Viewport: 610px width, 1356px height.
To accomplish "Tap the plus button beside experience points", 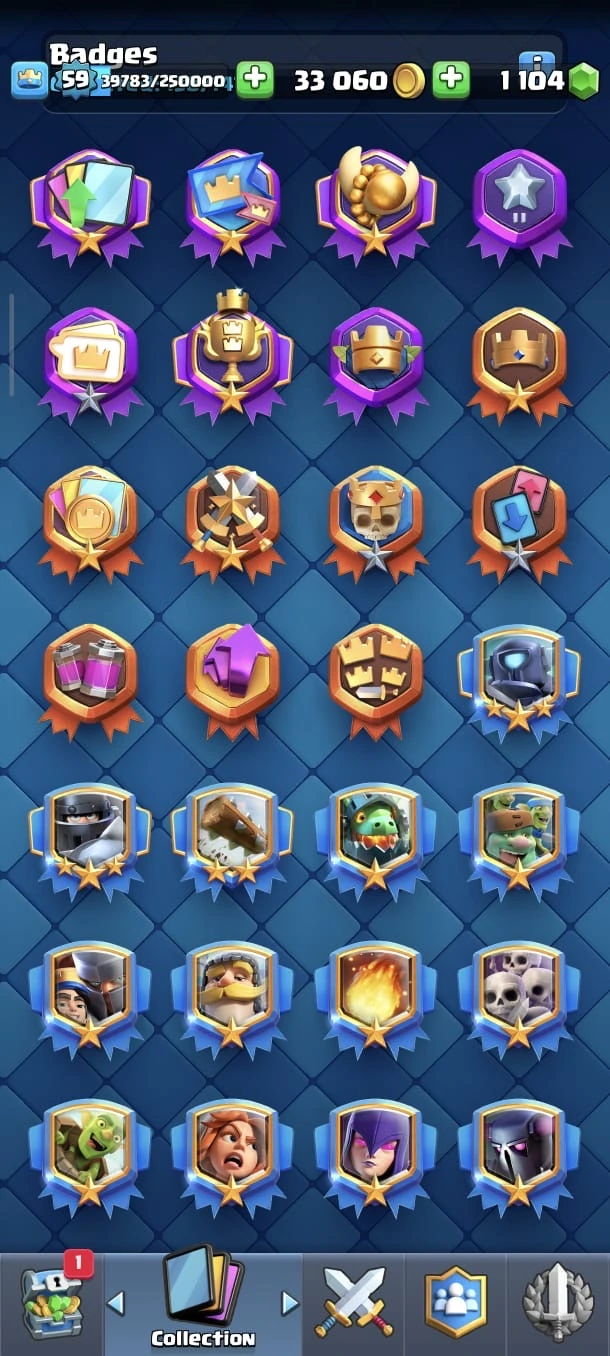I will 255,80.
